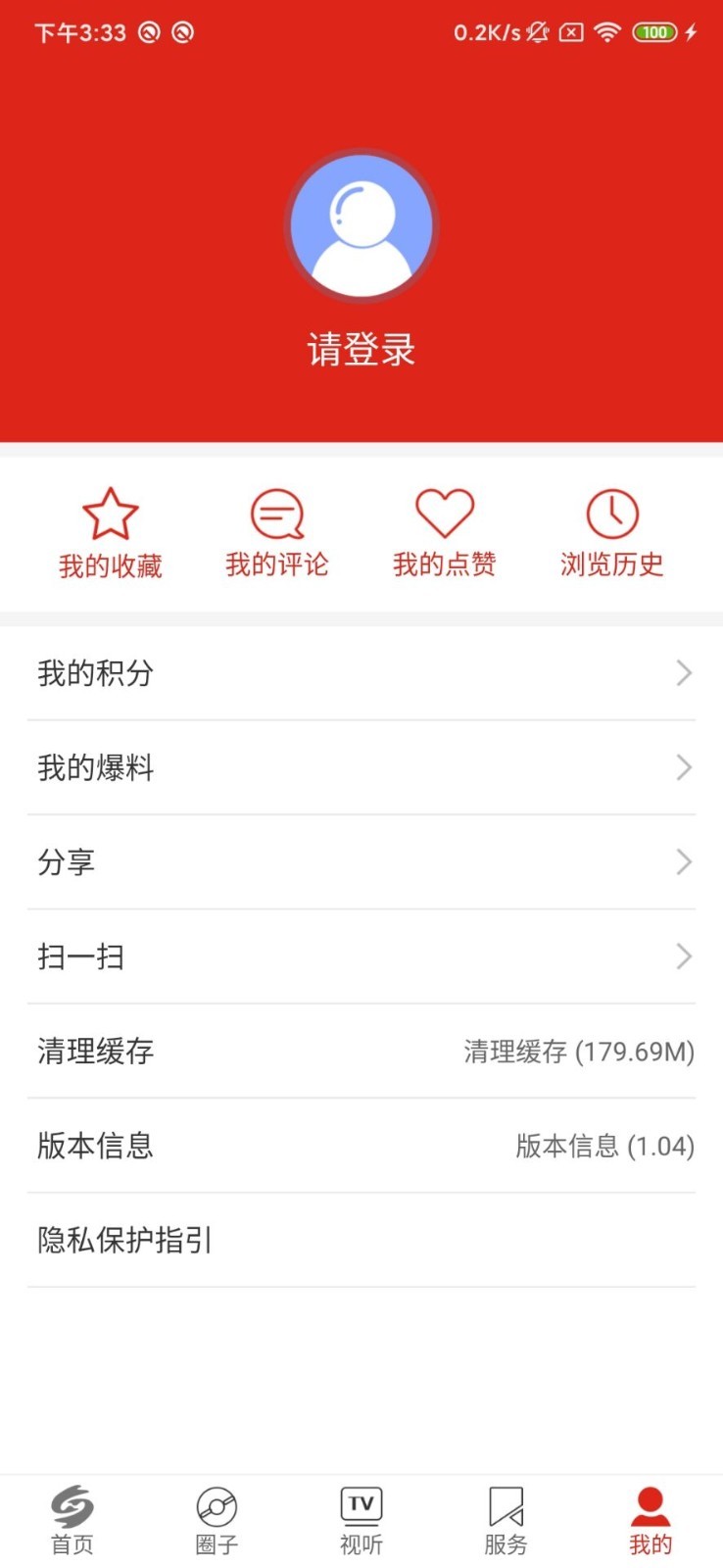Open the 分享 sharing option

point(361,861)
